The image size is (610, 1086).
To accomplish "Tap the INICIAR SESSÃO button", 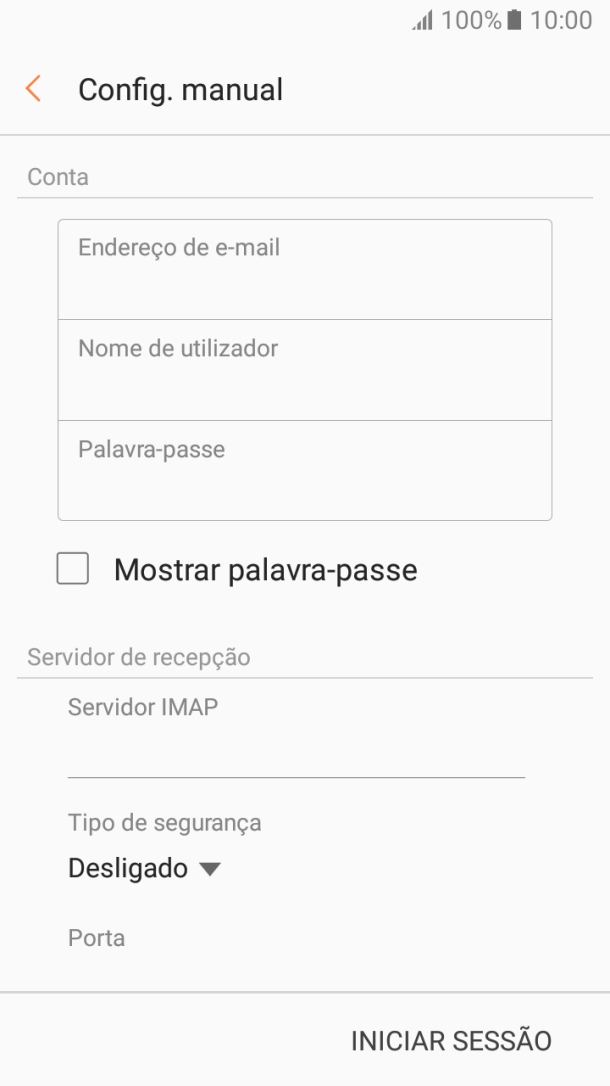I will (450, 1040).
